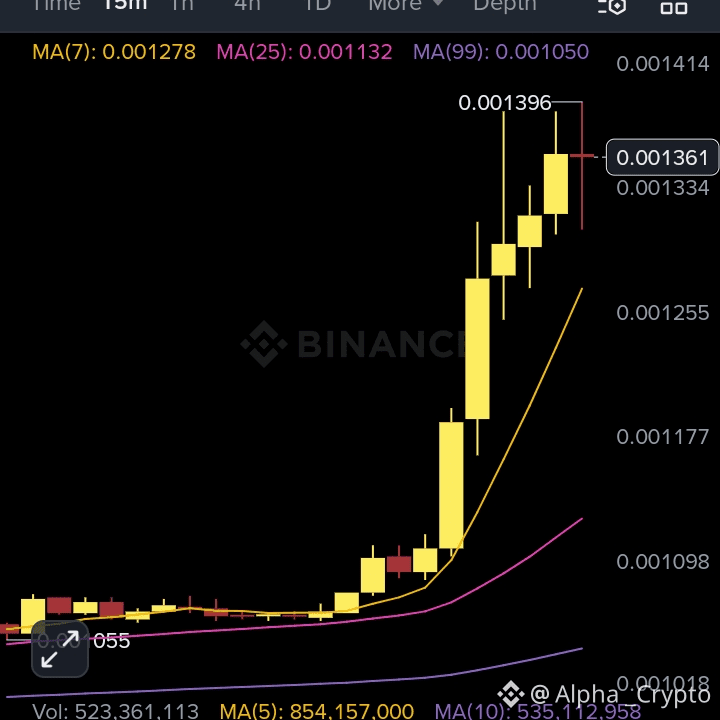This screenshot has height=720, width=720.
Task: Open the chart layout grid icon
Action: tap(674, 6)
